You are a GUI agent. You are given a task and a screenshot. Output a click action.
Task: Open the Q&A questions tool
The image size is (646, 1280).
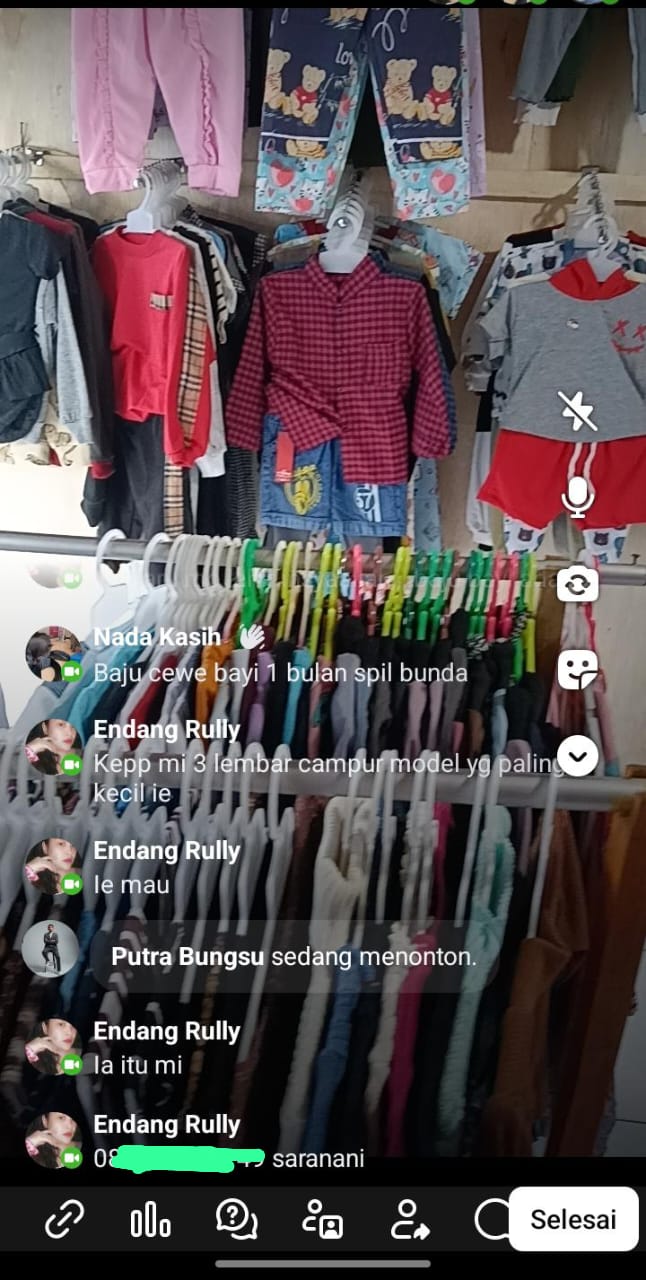pyautogui.click(x=236, y=1220)
